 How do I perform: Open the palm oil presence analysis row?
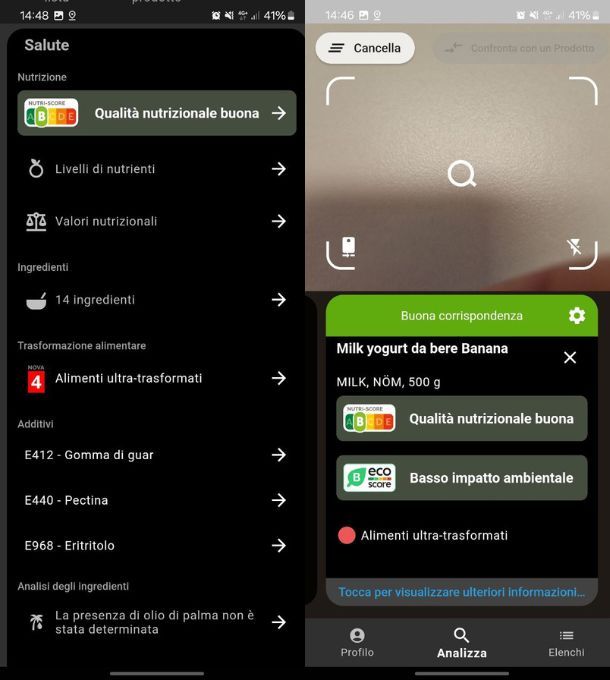click(156, 622)
